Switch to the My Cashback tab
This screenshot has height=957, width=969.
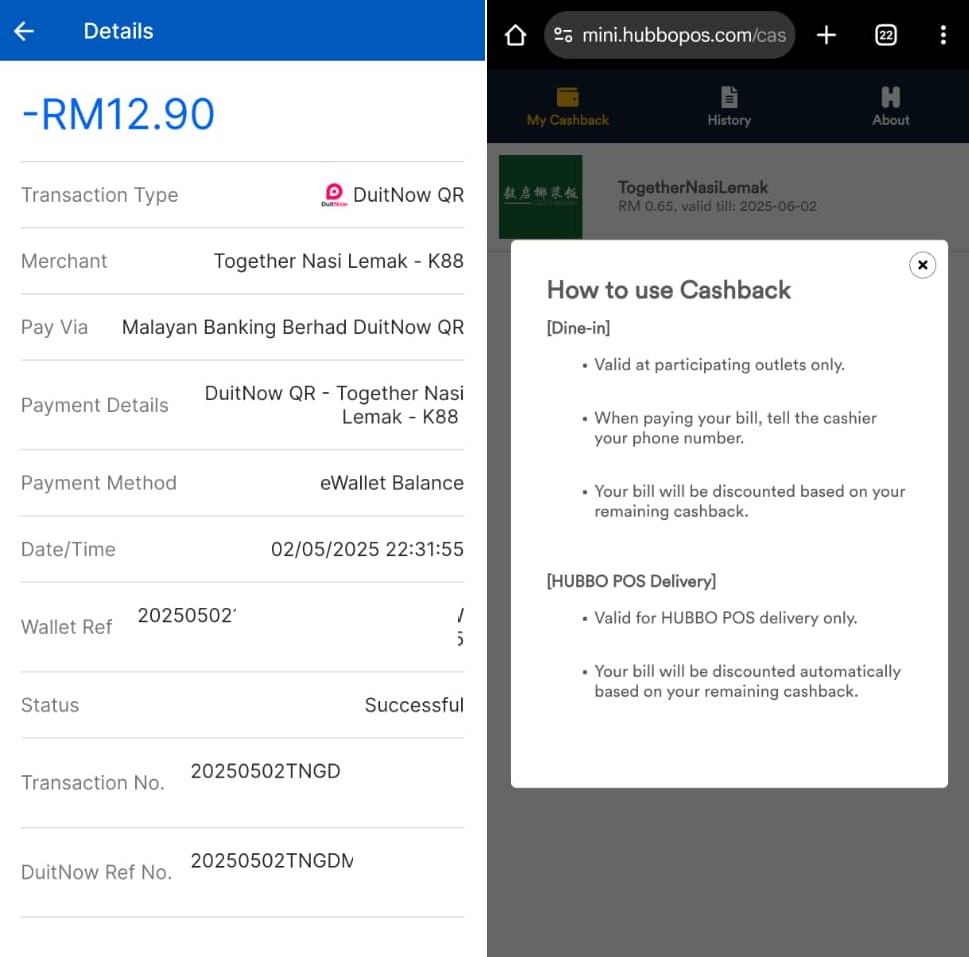tap(568, 106)
